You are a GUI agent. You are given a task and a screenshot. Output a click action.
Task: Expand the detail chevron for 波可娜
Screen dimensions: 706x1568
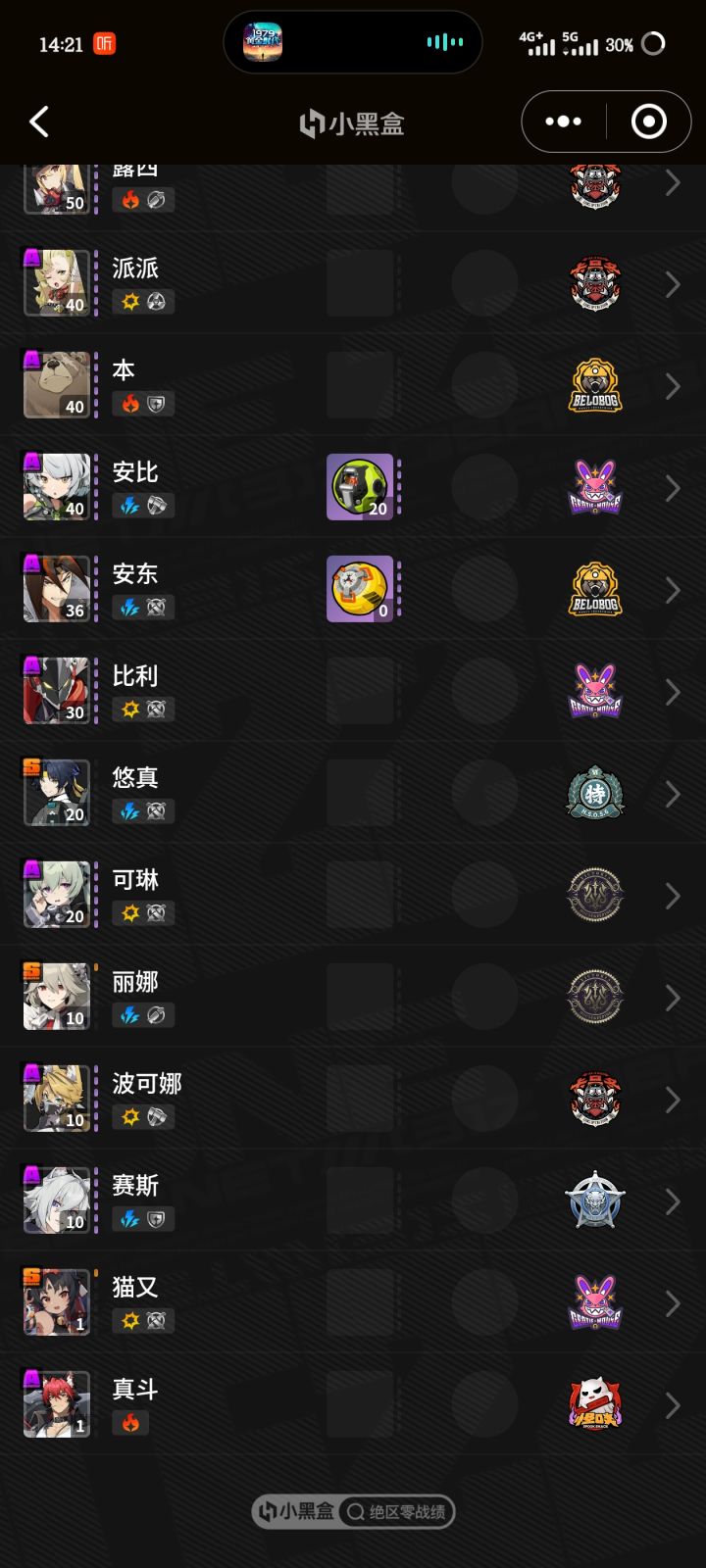[672, 1099]
